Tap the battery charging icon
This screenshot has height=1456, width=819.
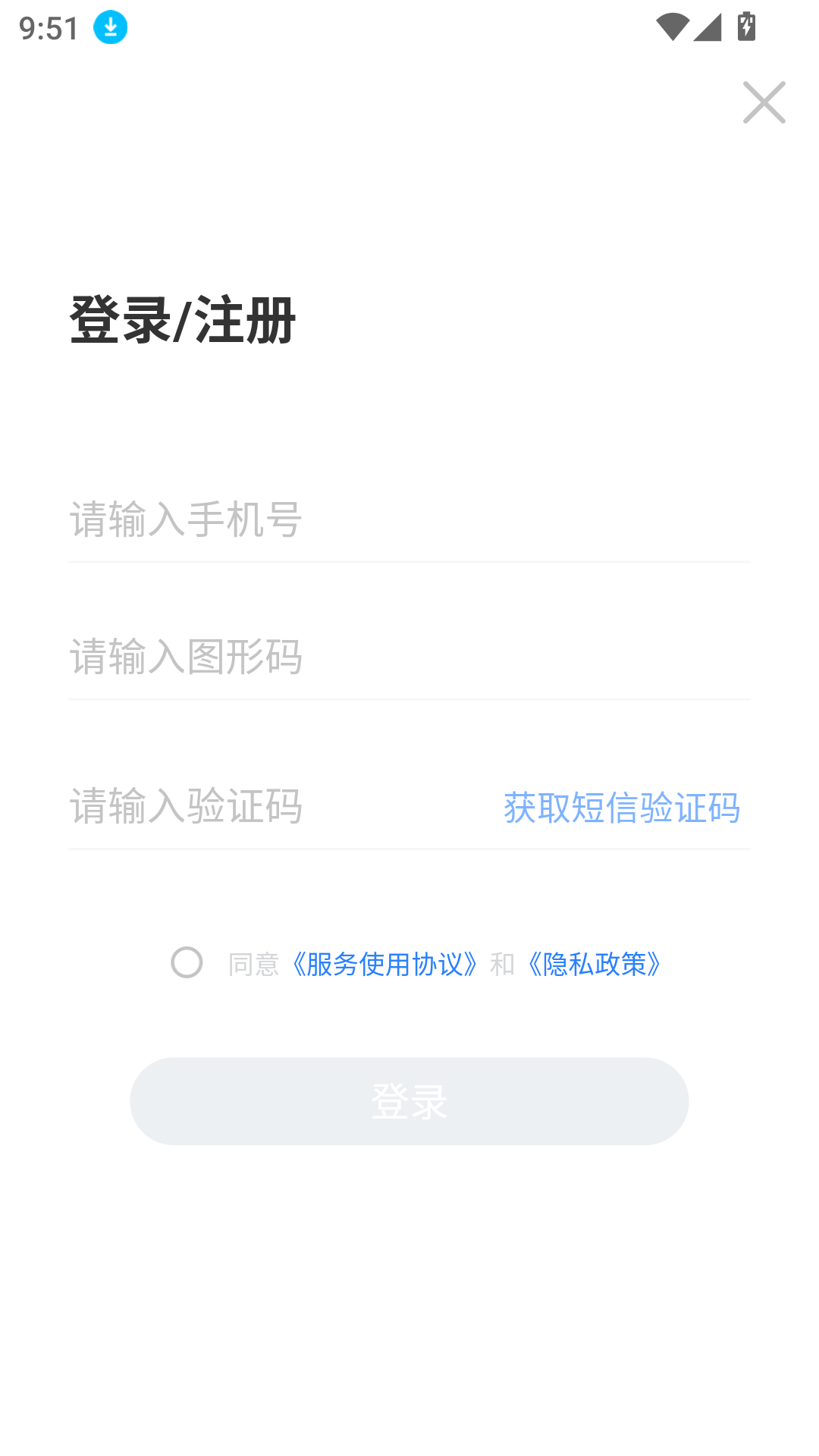click(746, 27)
